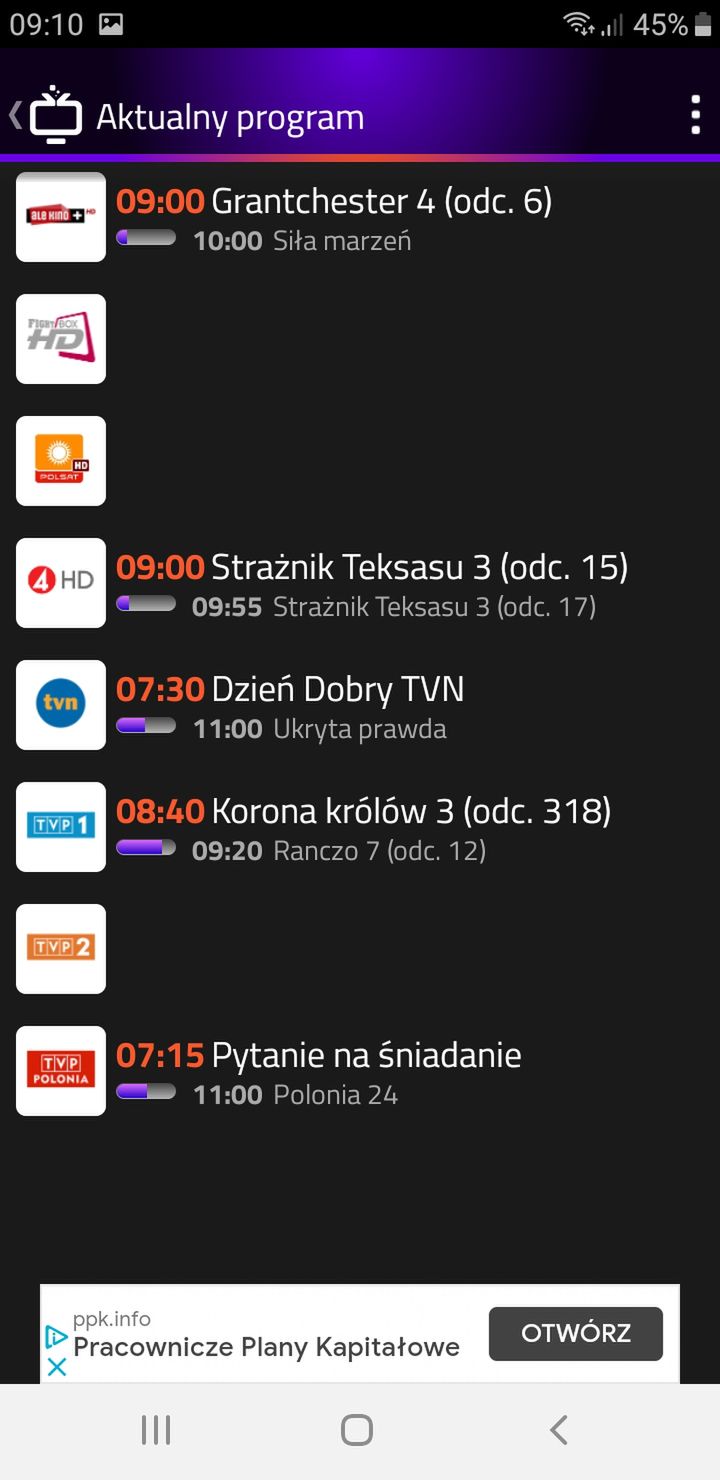Tap the system home button
The image size is (720, 1480).
click(x=357, y=1430)
